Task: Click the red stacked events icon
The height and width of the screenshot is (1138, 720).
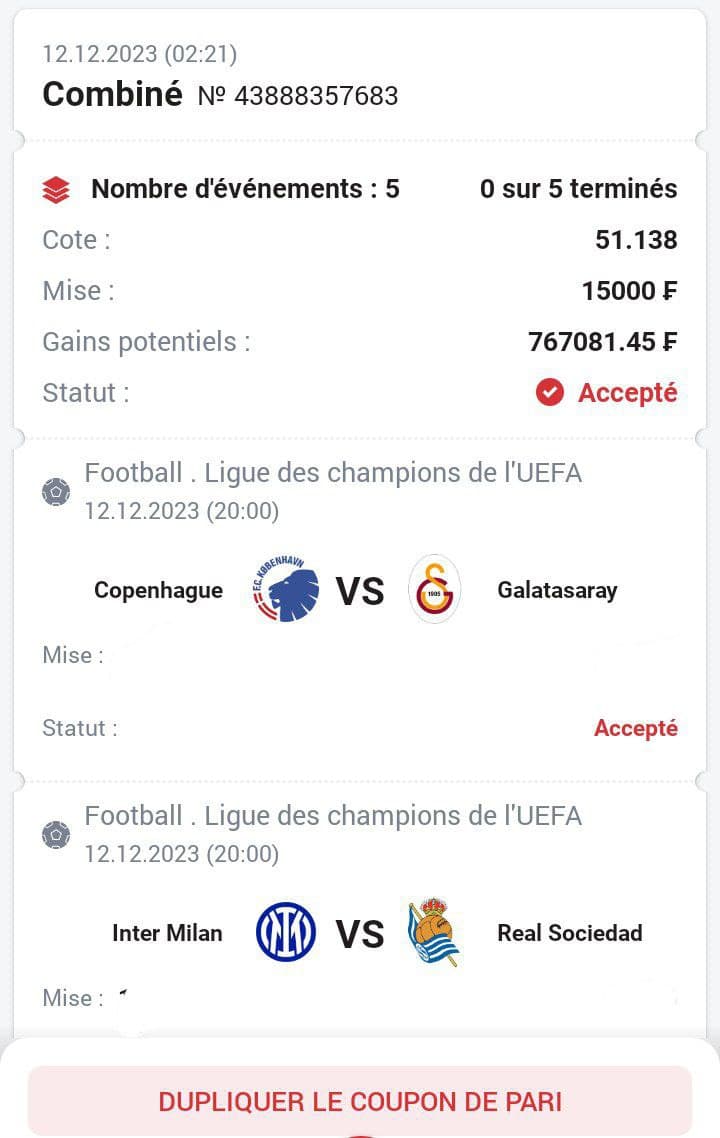Action: [x=57, y=187]
